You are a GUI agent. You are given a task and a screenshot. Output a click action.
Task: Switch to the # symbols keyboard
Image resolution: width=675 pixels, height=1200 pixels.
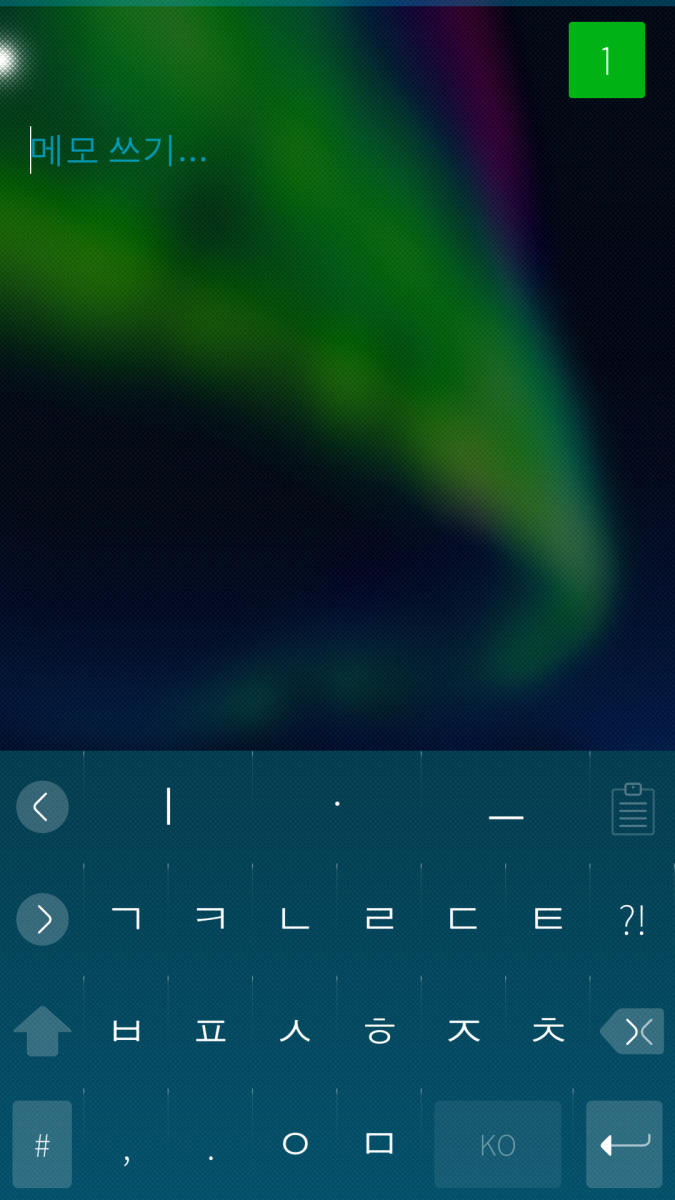point(42,1145)
